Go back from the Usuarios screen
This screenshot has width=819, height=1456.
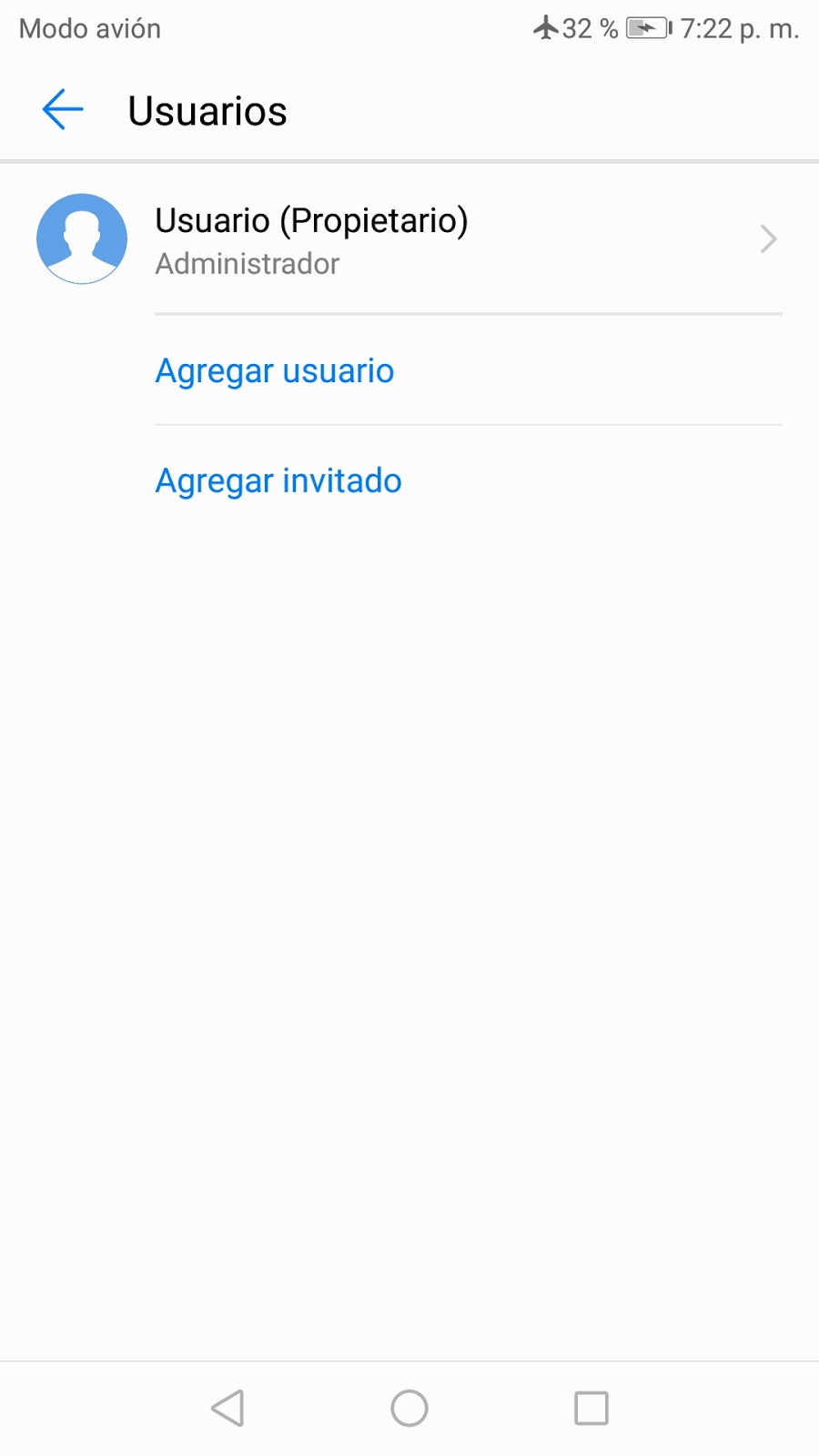(63, 110)
